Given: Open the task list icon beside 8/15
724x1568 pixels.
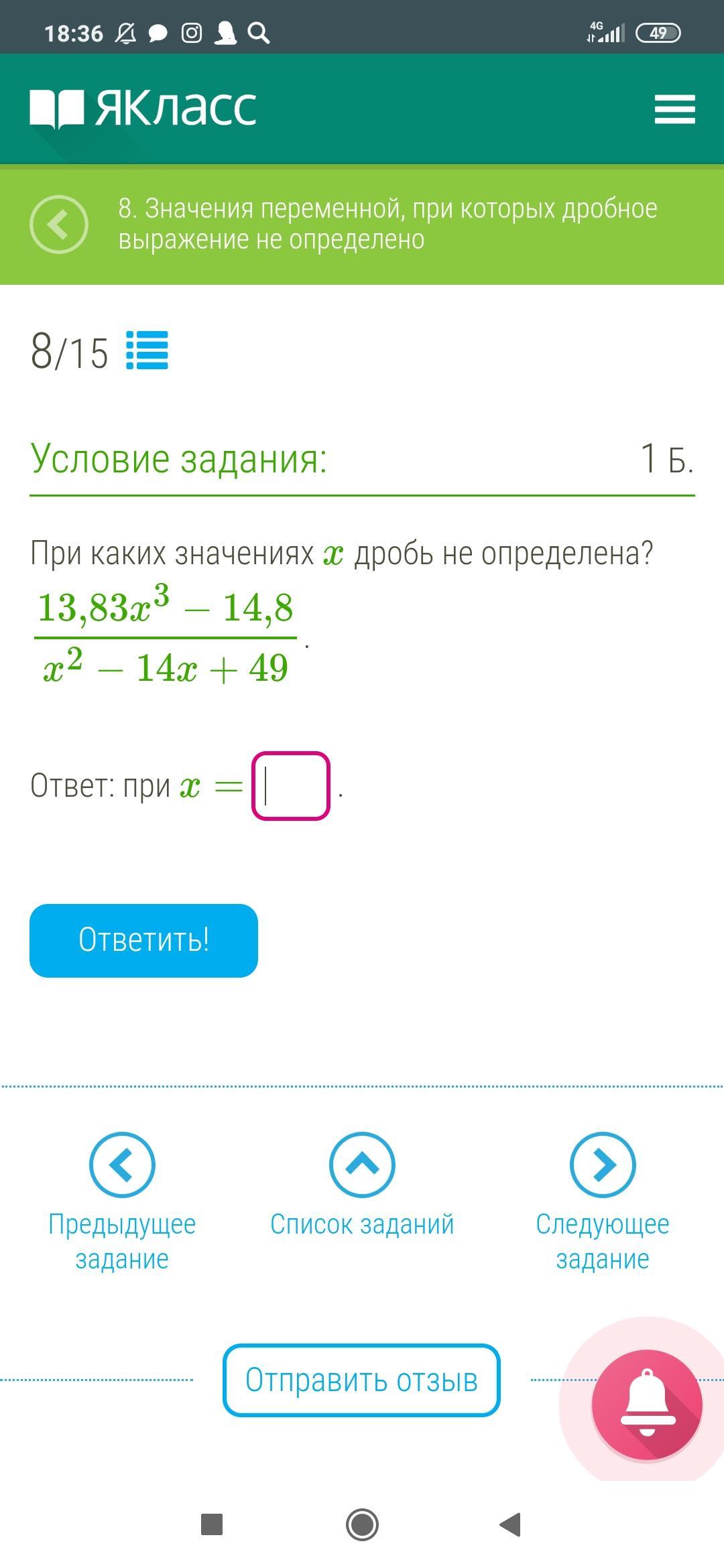Looking at the screenshot, I should pos(147,350).
